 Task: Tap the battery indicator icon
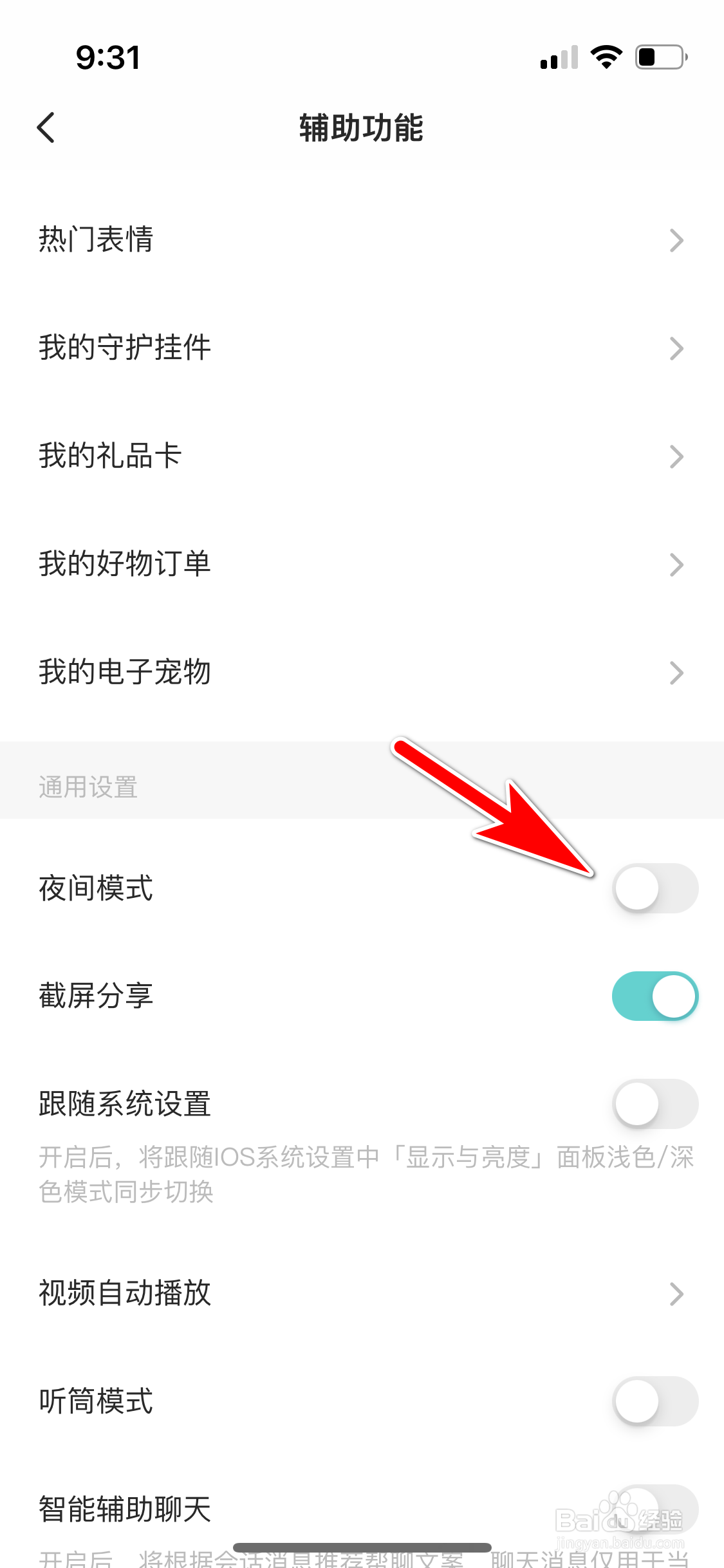click(659, 57)
